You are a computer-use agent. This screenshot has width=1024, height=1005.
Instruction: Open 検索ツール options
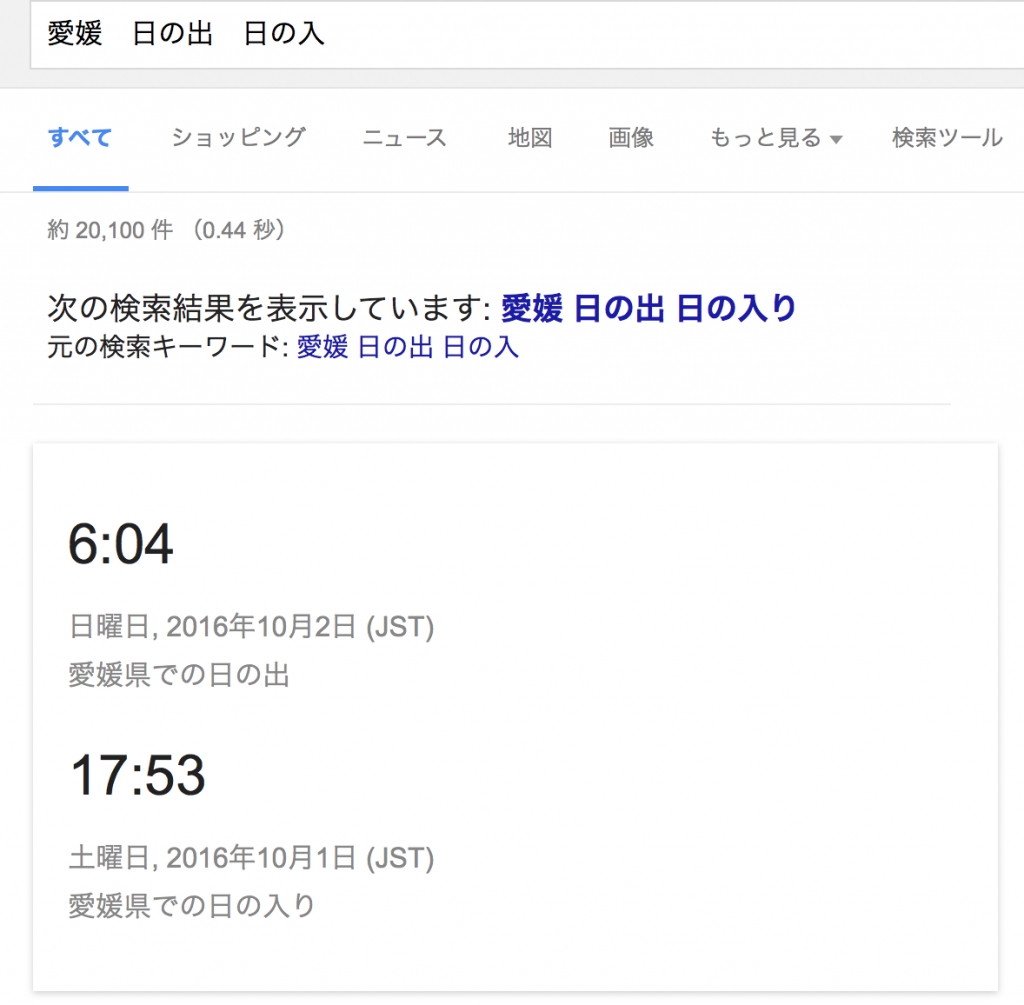(x=947, y=138)
